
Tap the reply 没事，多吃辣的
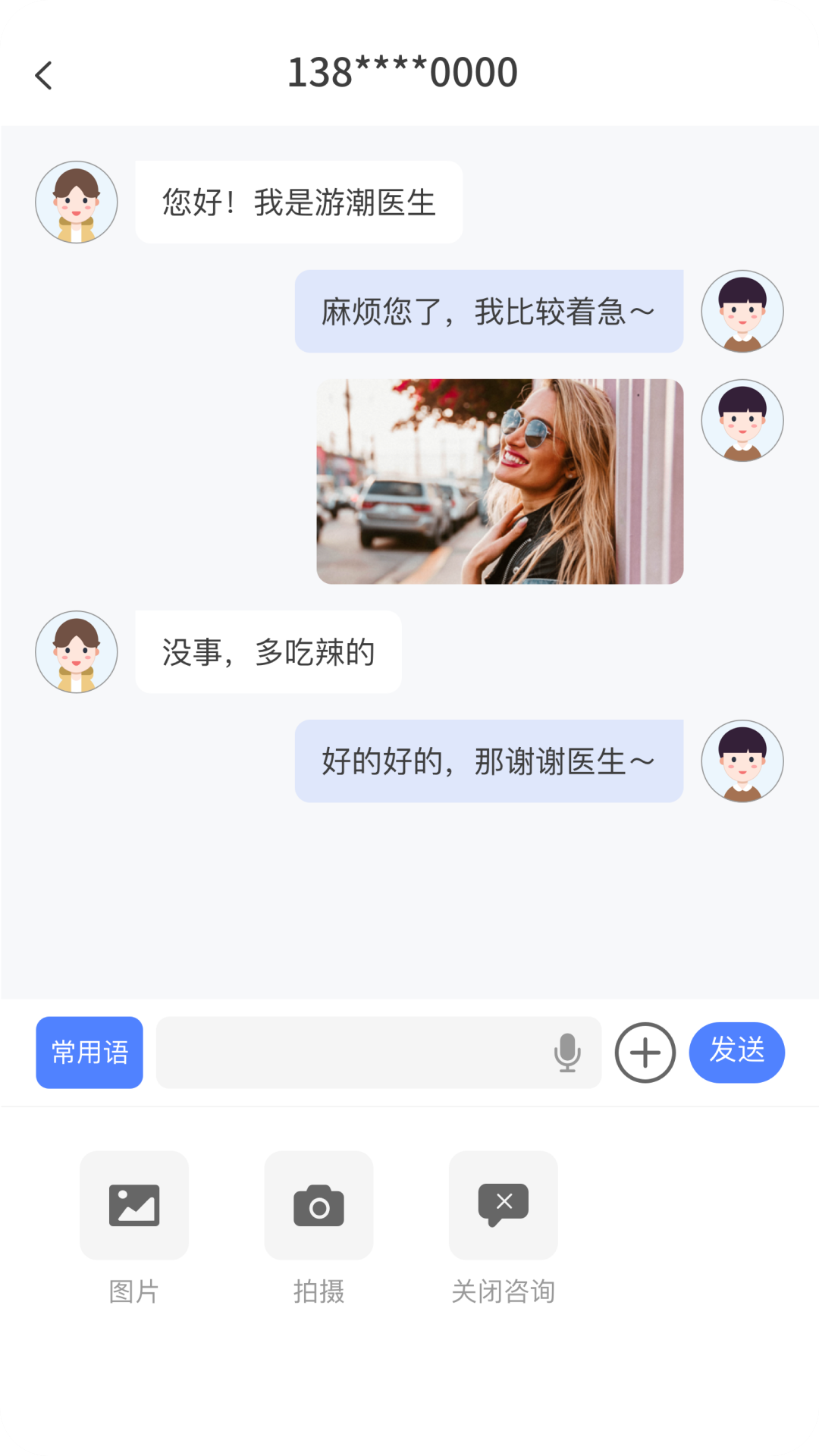267,651
